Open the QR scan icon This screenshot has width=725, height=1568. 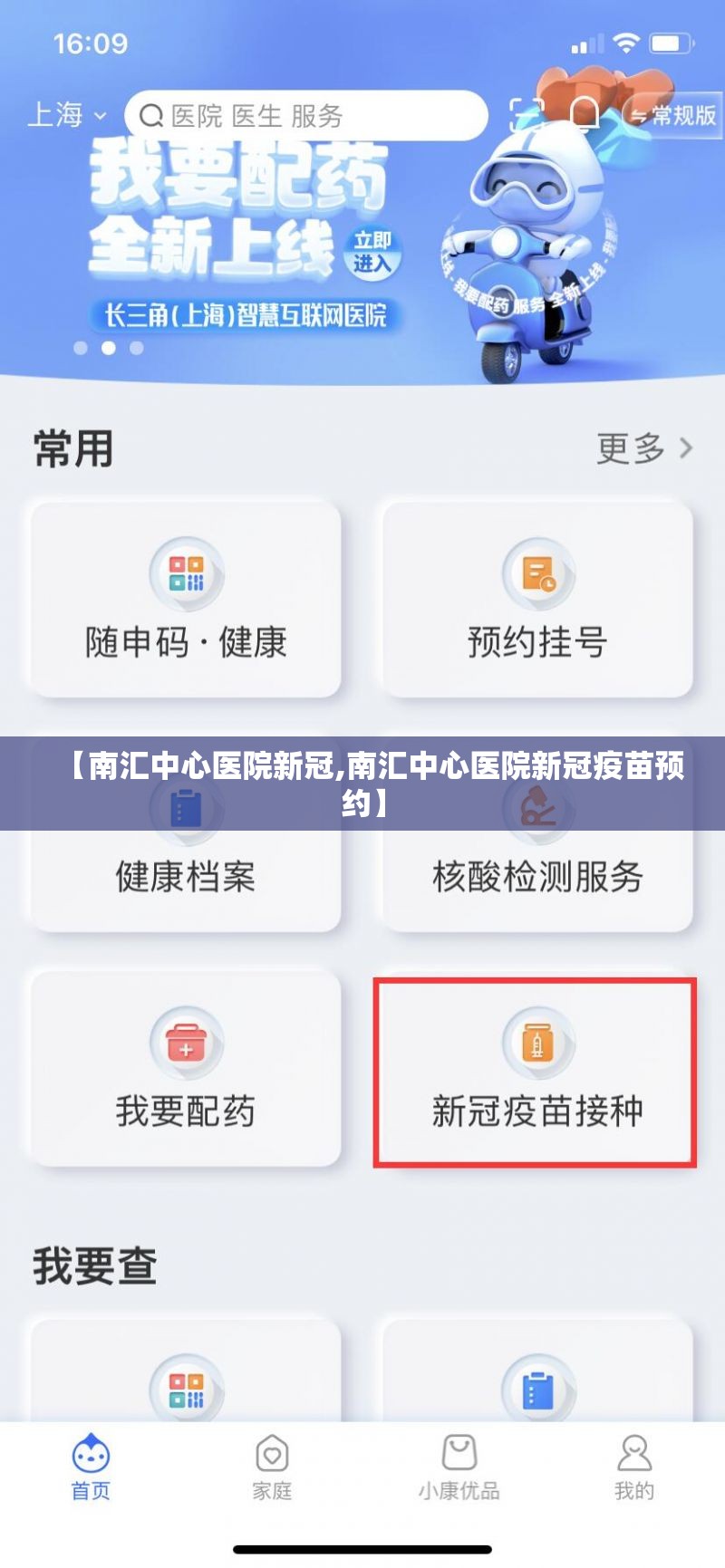tap(525, 115)
